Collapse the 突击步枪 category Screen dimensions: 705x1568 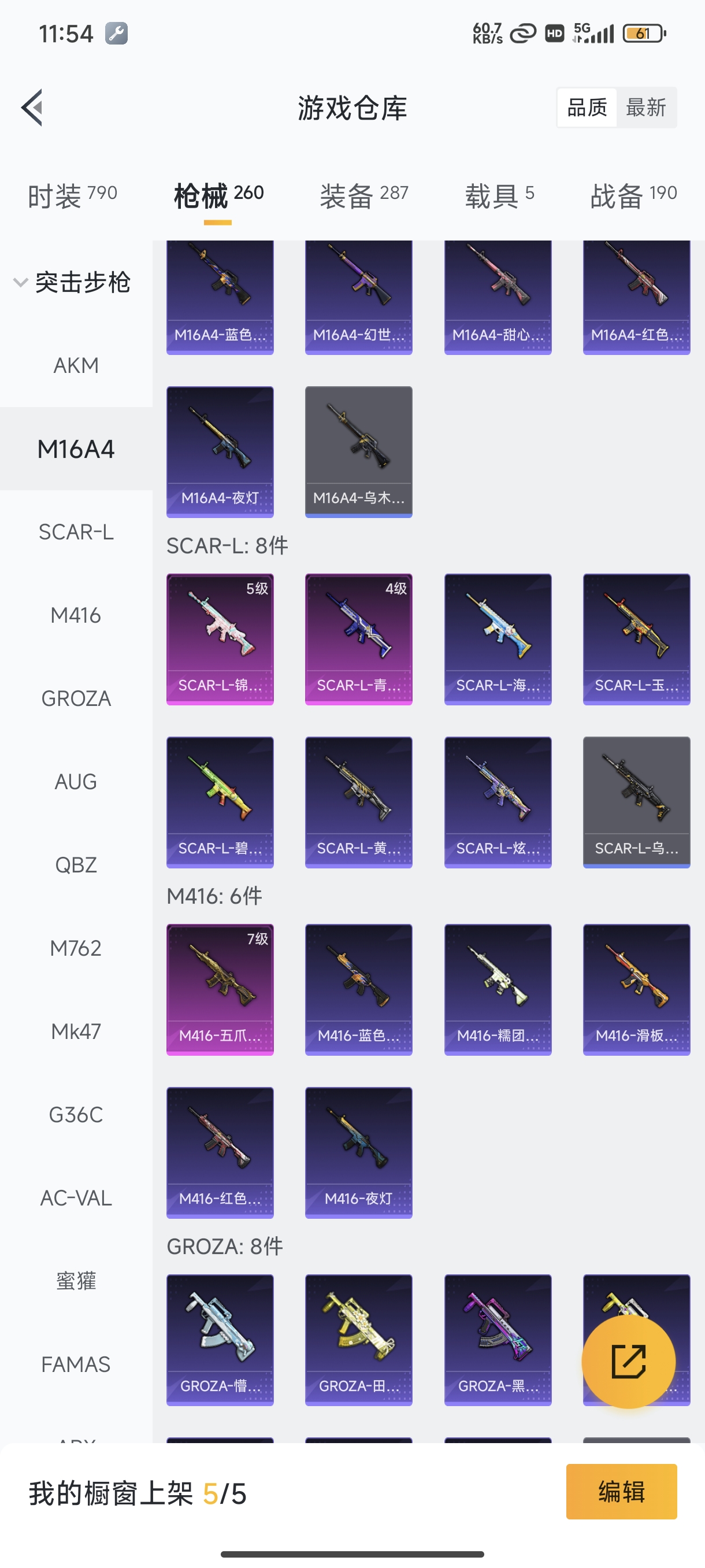pos(72,282)
